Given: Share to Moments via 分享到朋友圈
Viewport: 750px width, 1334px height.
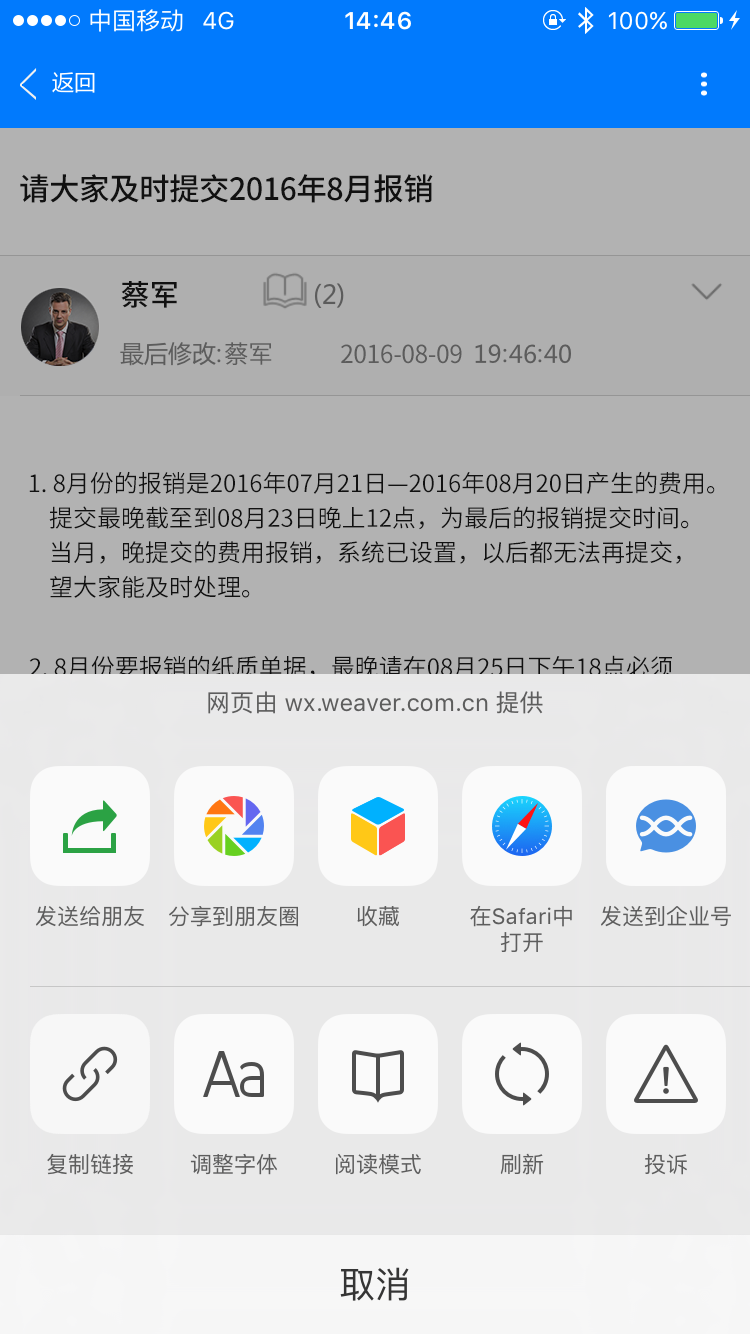Looking at the screenshot, I should (x=234, y=826).
